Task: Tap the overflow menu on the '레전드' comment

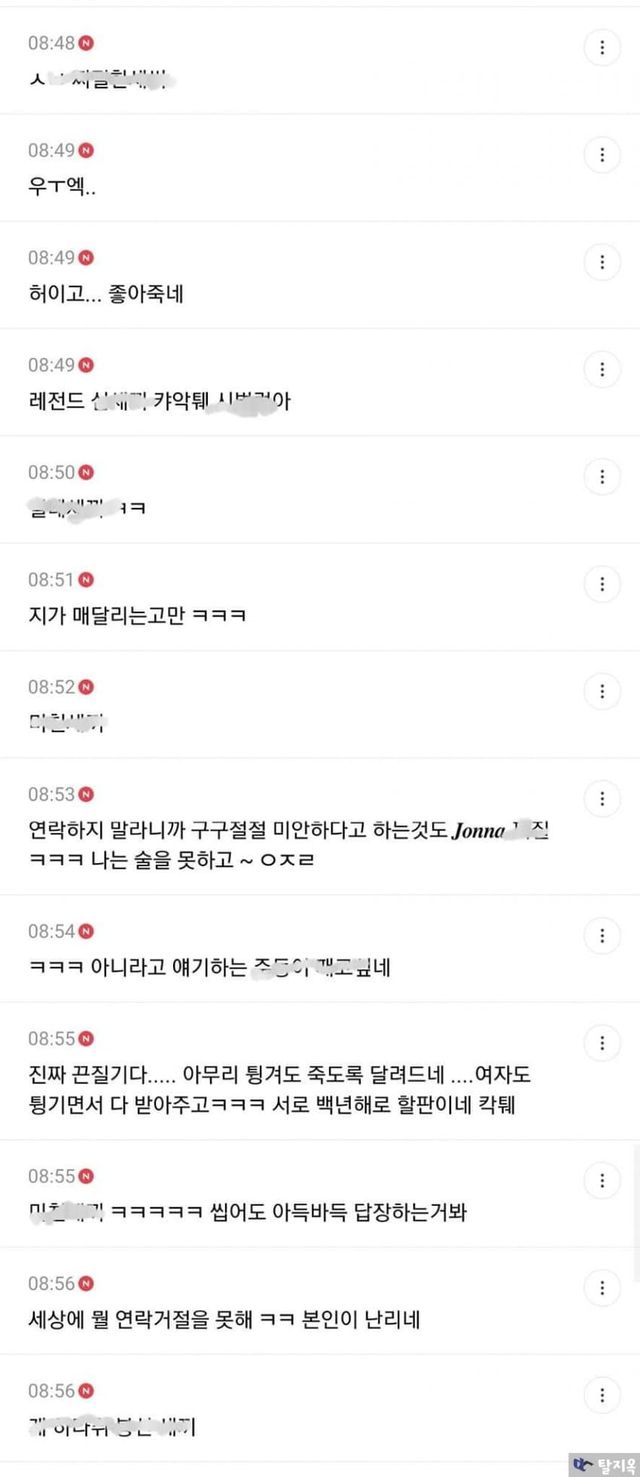Action: click(x=602, y=369)
